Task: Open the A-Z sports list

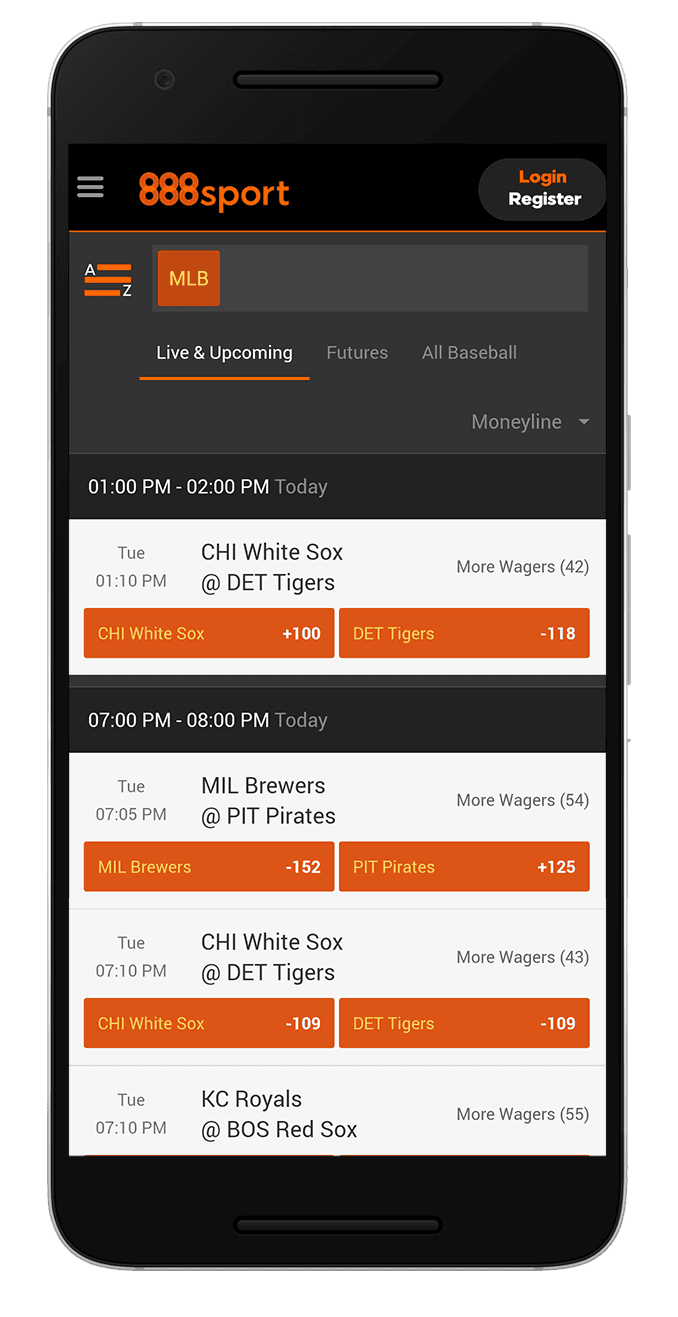Action: click(x=108, y=280)
